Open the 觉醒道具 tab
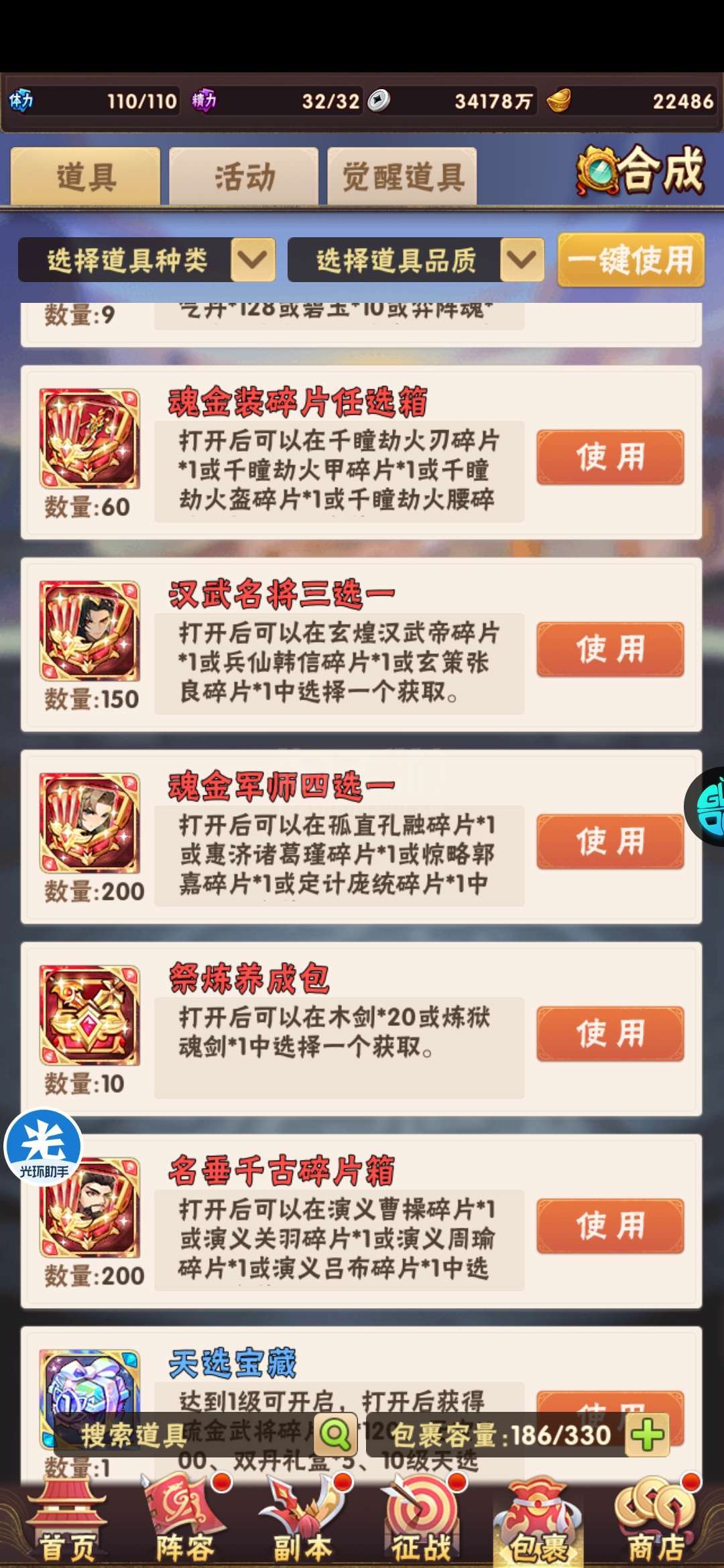The height and width of the screenshot is (1568, 724). pyautogui.click(x=402, y=177)
